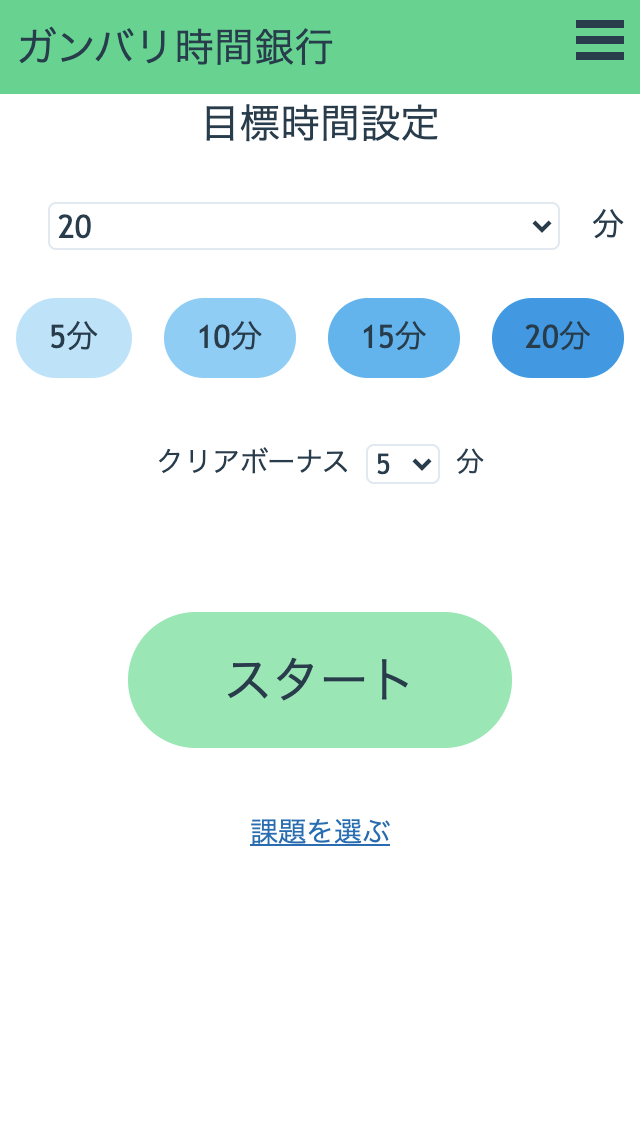Tap the 20分 preset chip
The height and width of the screenshot is (1136, 640).
click(x=558, y=338)
